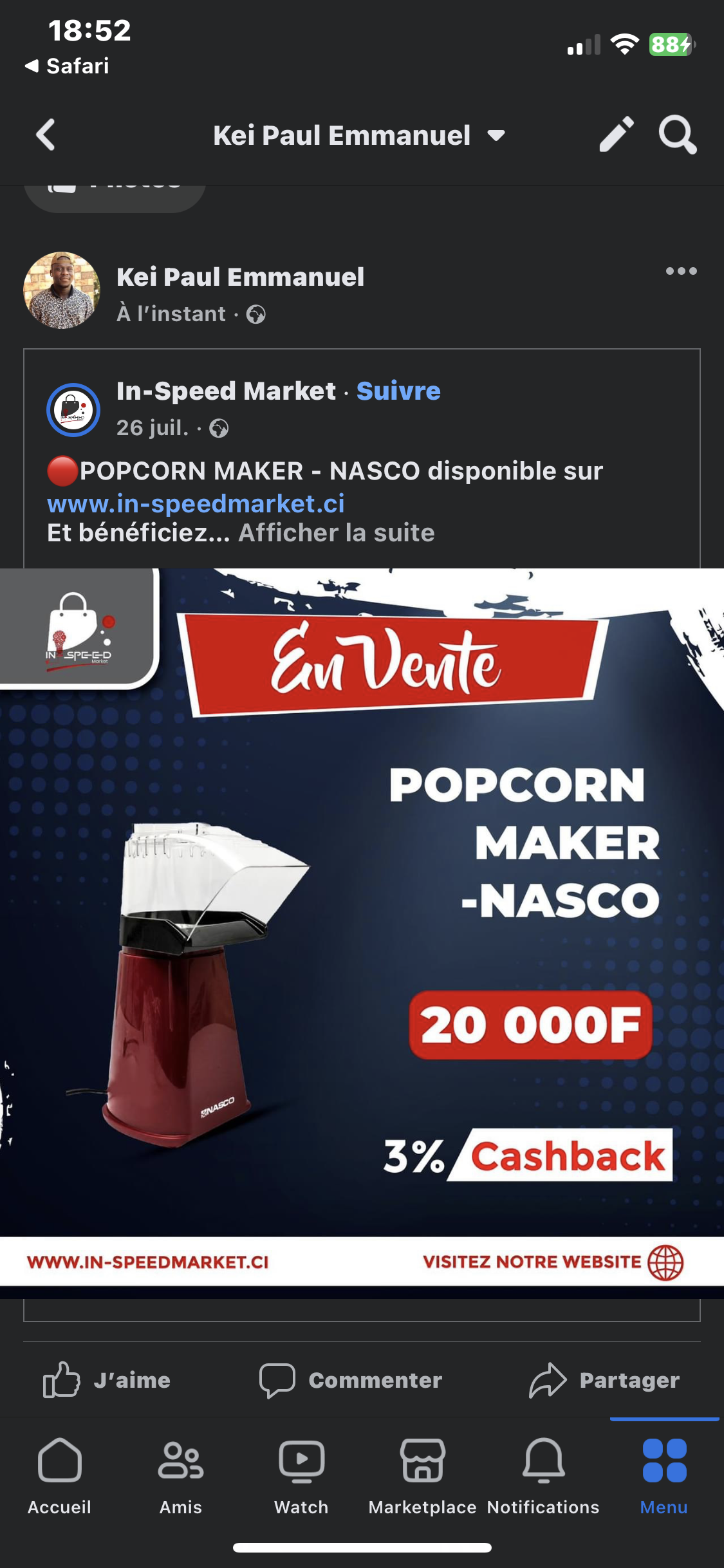The width and height of the screenshot is (724, 1568).
Task: Open the post's three-dot options menu
Action: 681,271
